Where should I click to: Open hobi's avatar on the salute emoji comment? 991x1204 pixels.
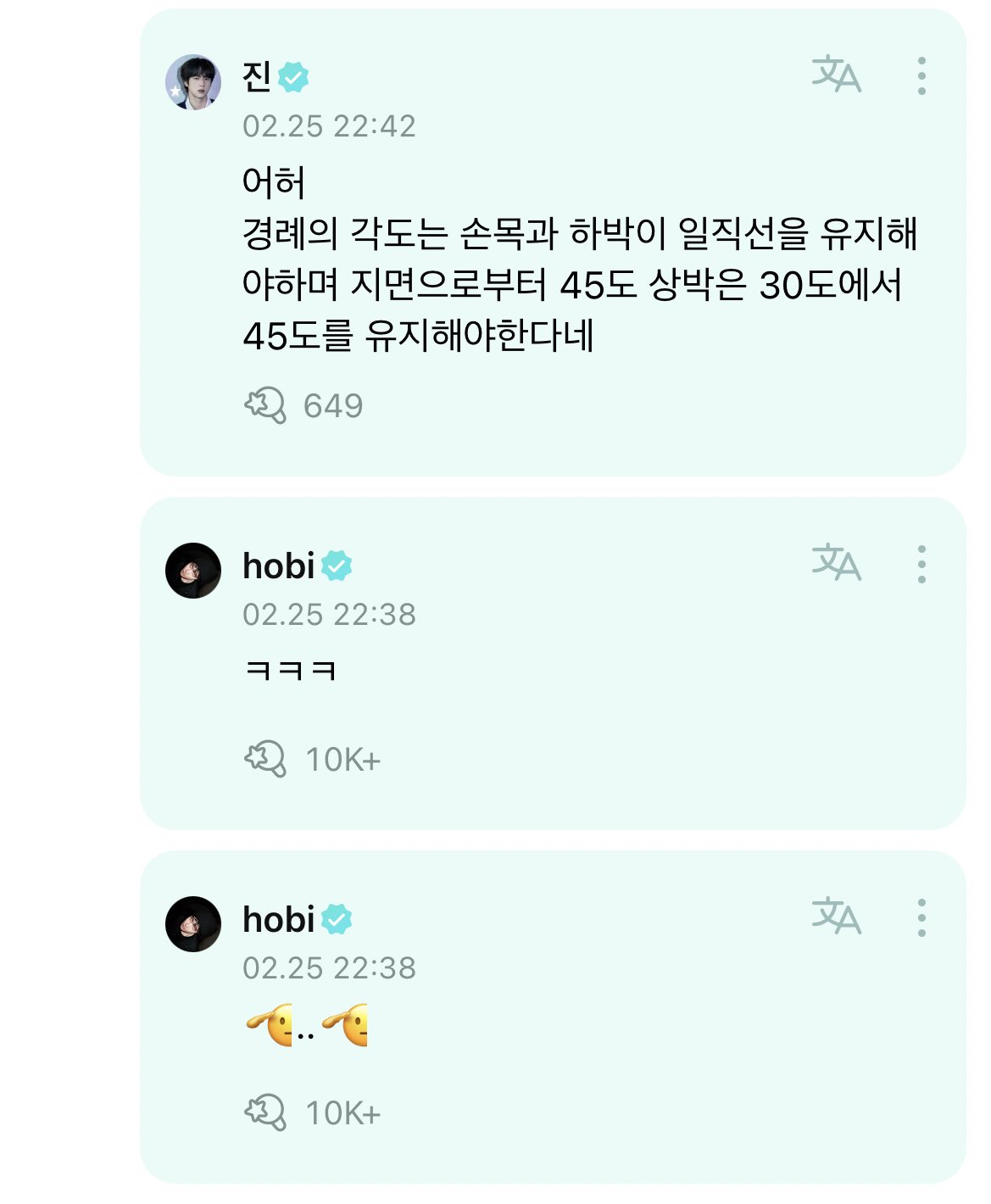pyautogui.click(x=193, y=924)
